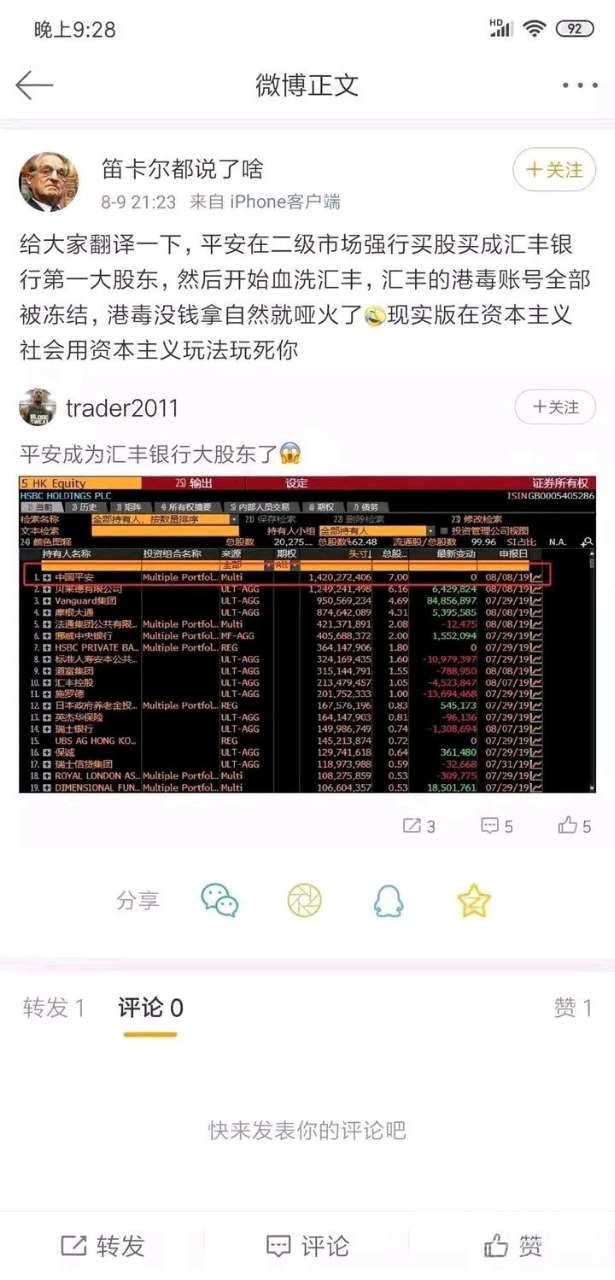Like this post with bottom 赞 button
This screenshot has width=615, height=1280.
[513, 1246]
